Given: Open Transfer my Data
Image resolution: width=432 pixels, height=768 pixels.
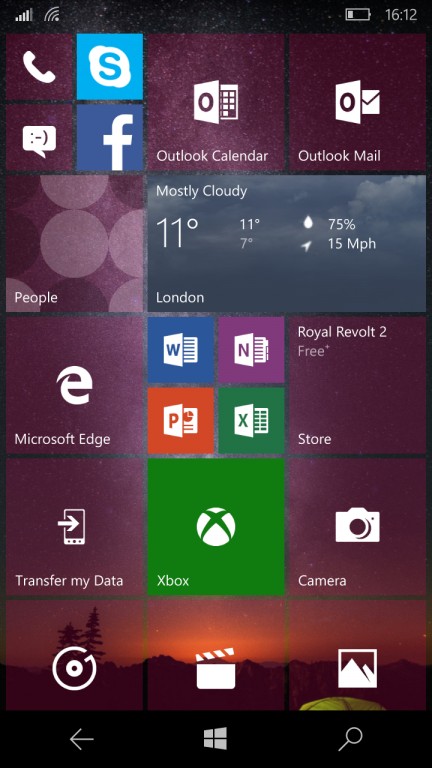Looking at the screenshot, I should click(74, 527).
